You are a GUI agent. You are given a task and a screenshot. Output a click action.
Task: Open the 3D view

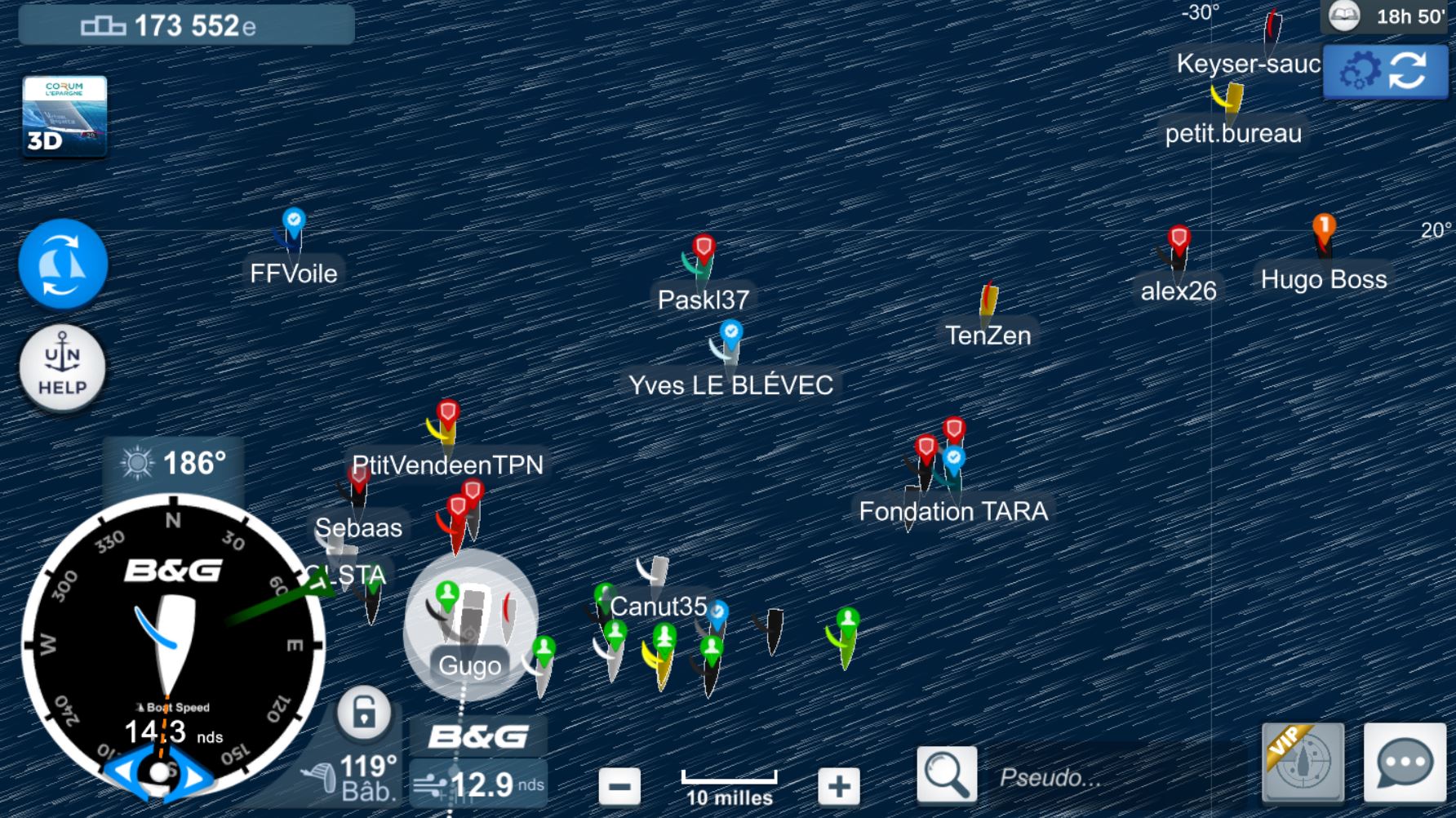64,116
